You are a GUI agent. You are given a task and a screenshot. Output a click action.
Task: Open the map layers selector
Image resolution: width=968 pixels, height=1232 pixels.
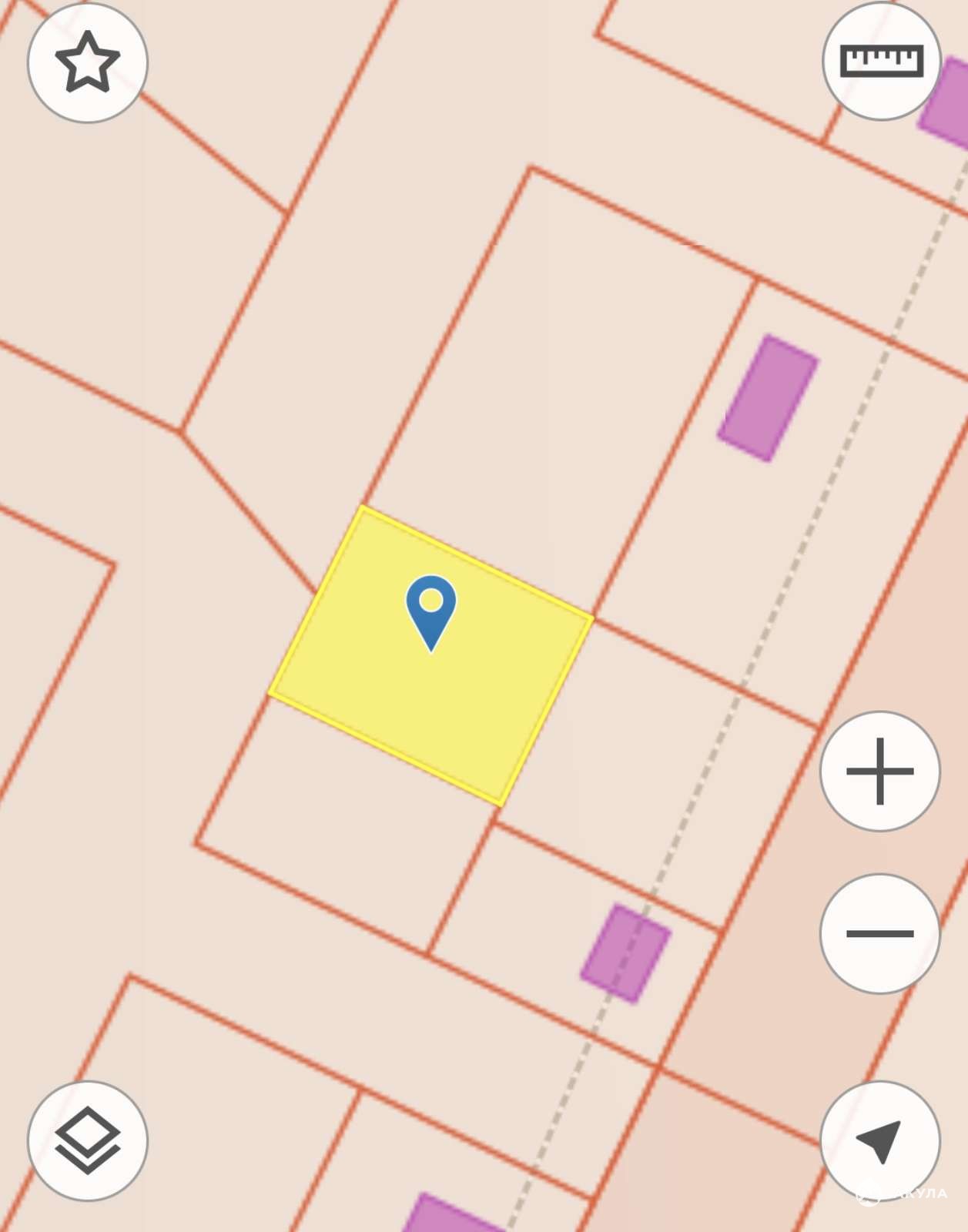87,1140
